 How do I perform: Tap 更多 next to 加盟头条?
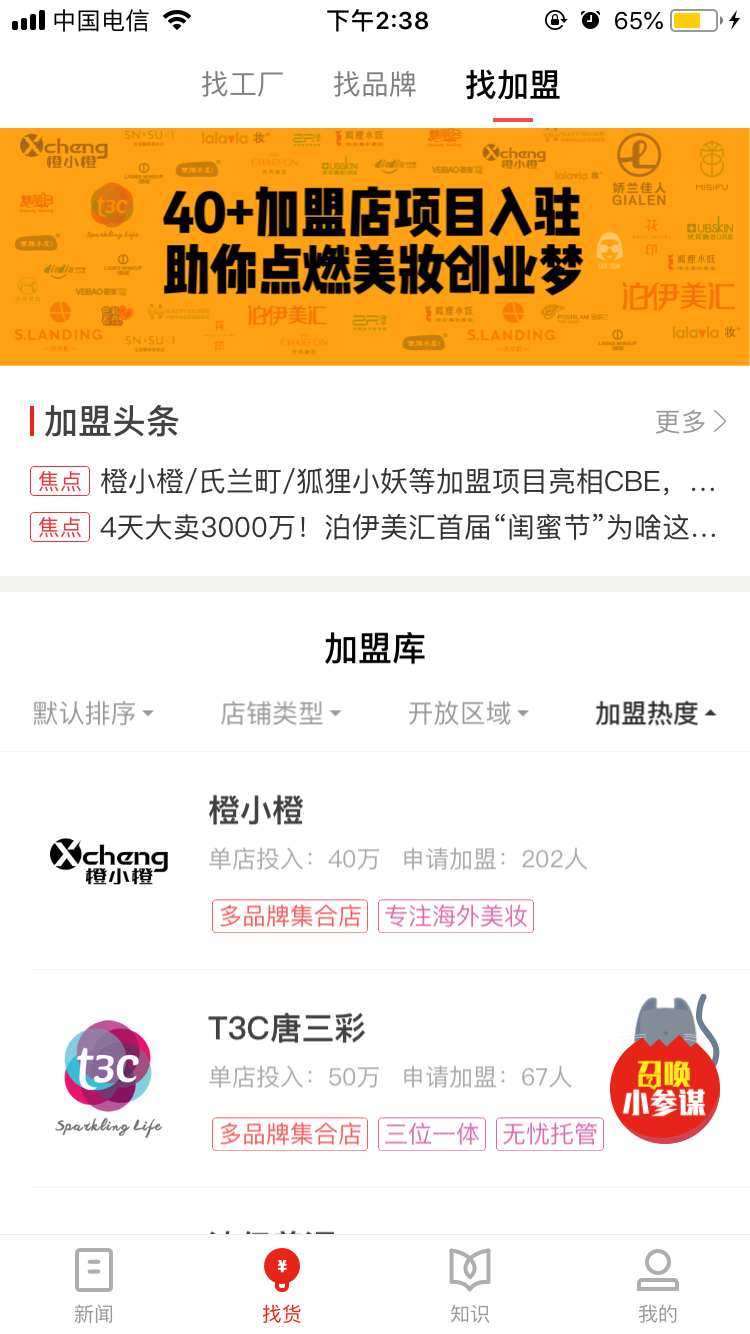[x=691, y=422]
